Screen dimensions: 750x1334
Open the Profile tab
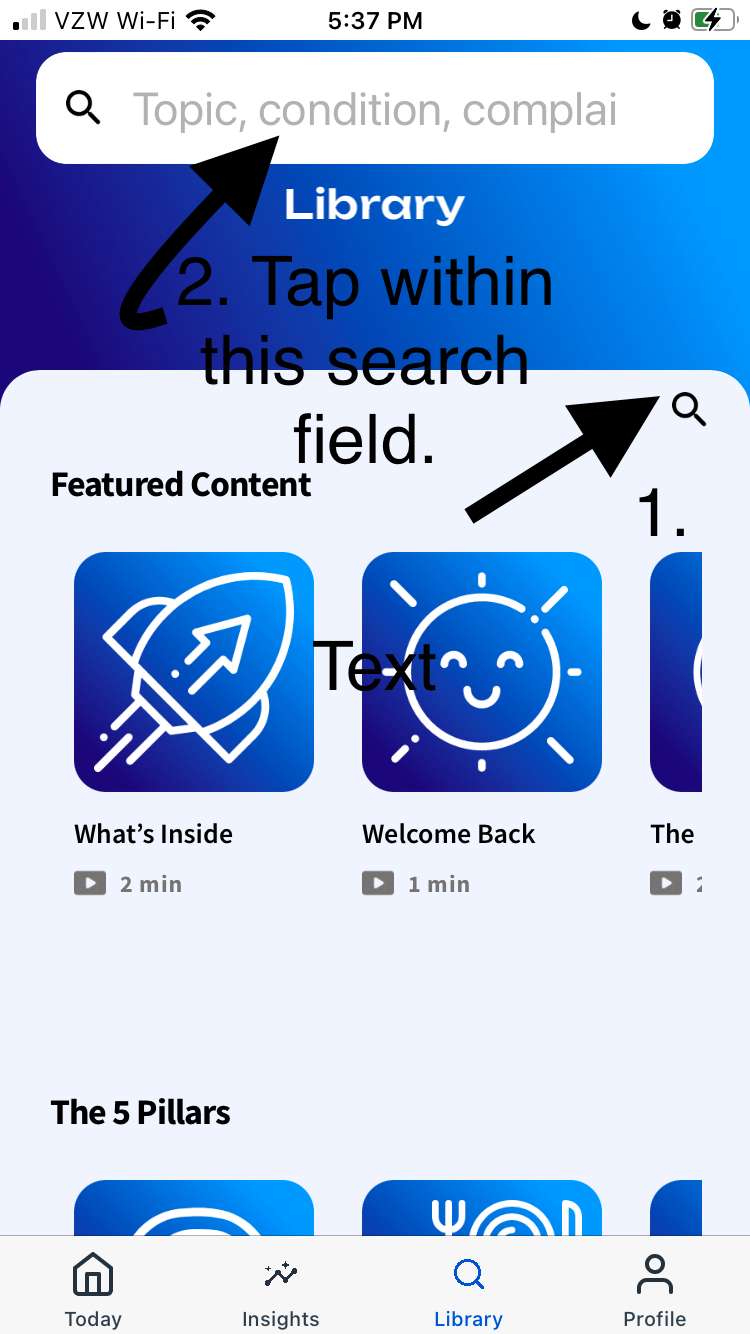(x=655, y=1290)
